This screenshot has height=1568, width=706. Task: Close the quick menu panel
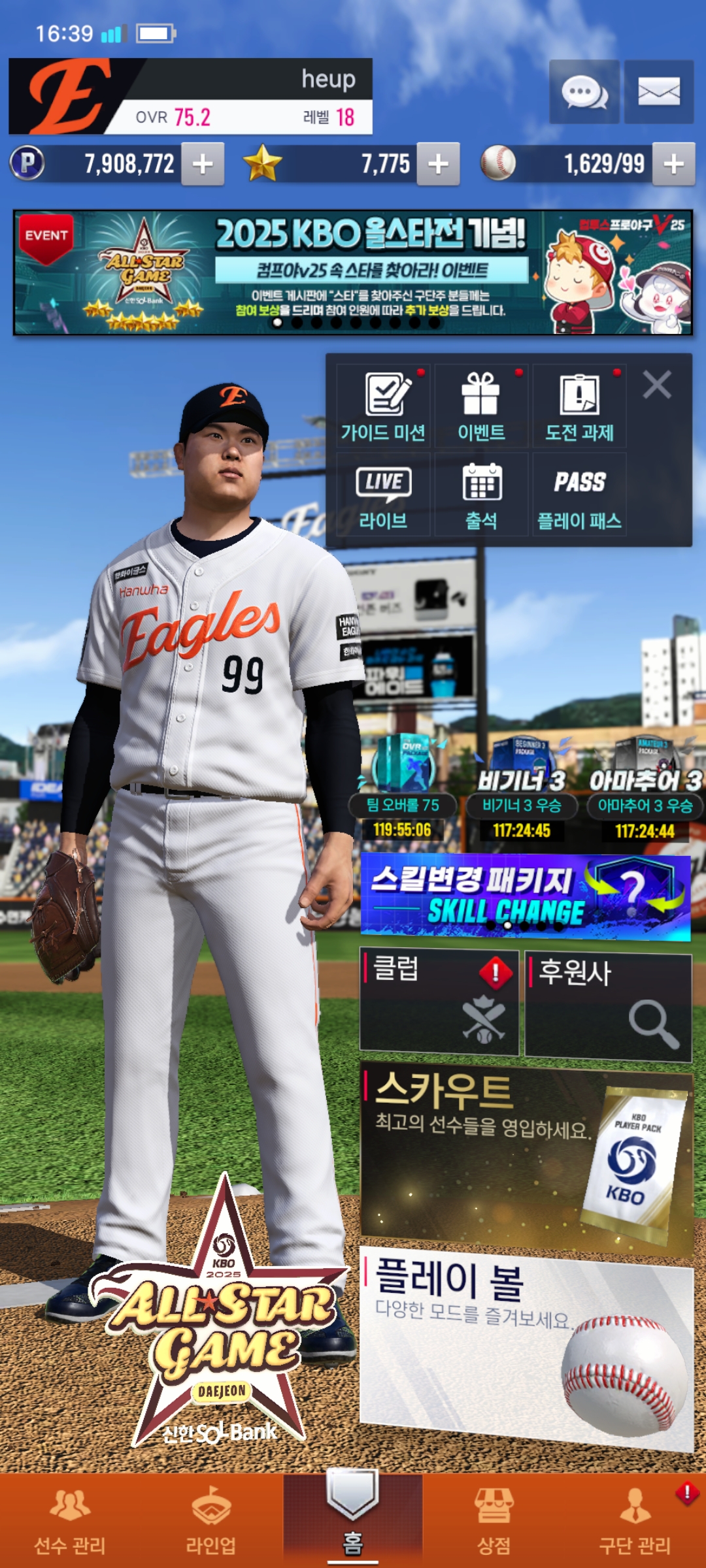point(657,385)
